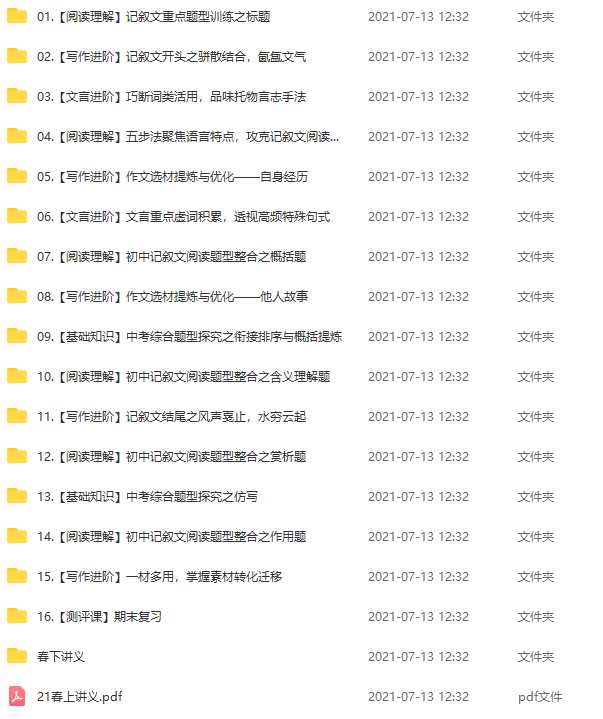Open the 21春上讲义.pdf file
Screen dimensions: 603x719
tap(80, 697)
